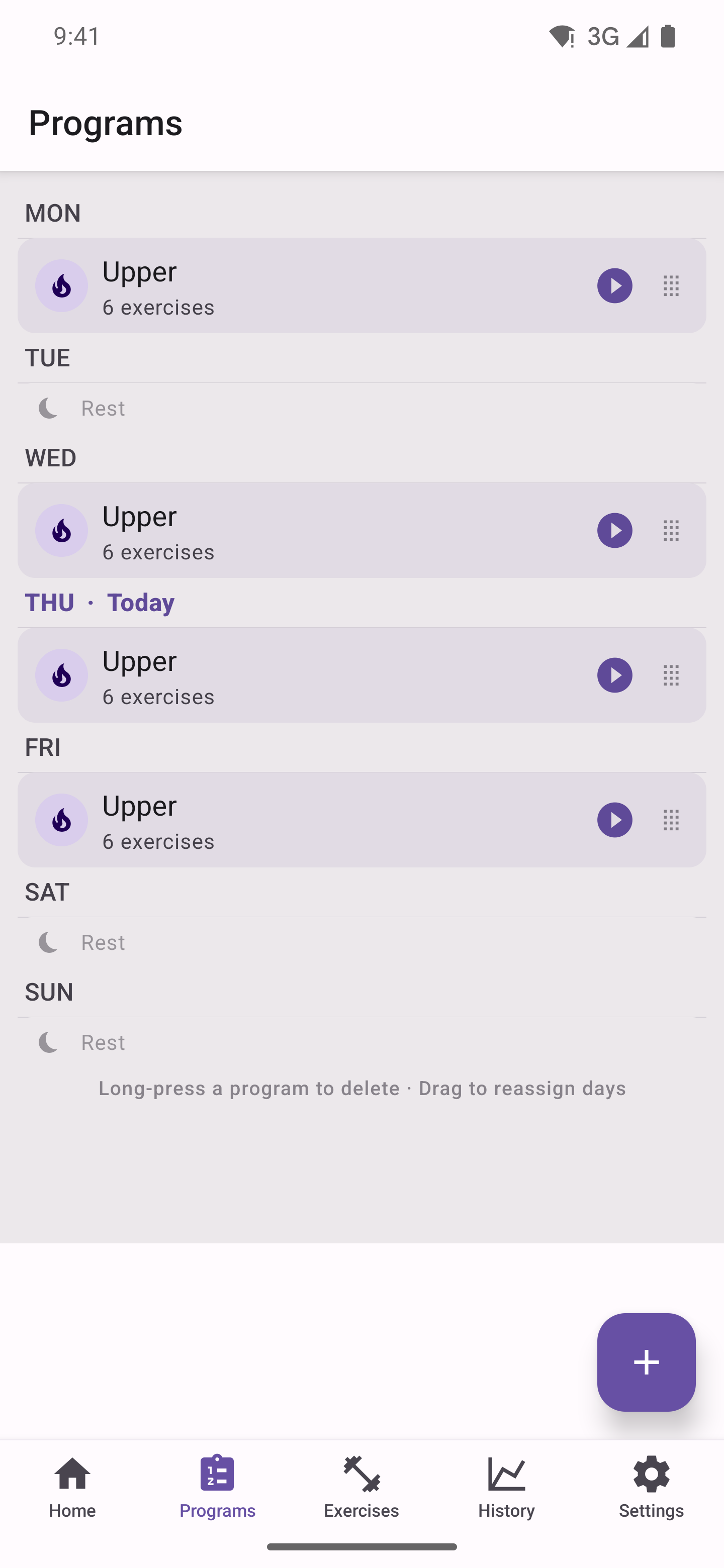Start Wednesday's Upper workout

[614, 530]
